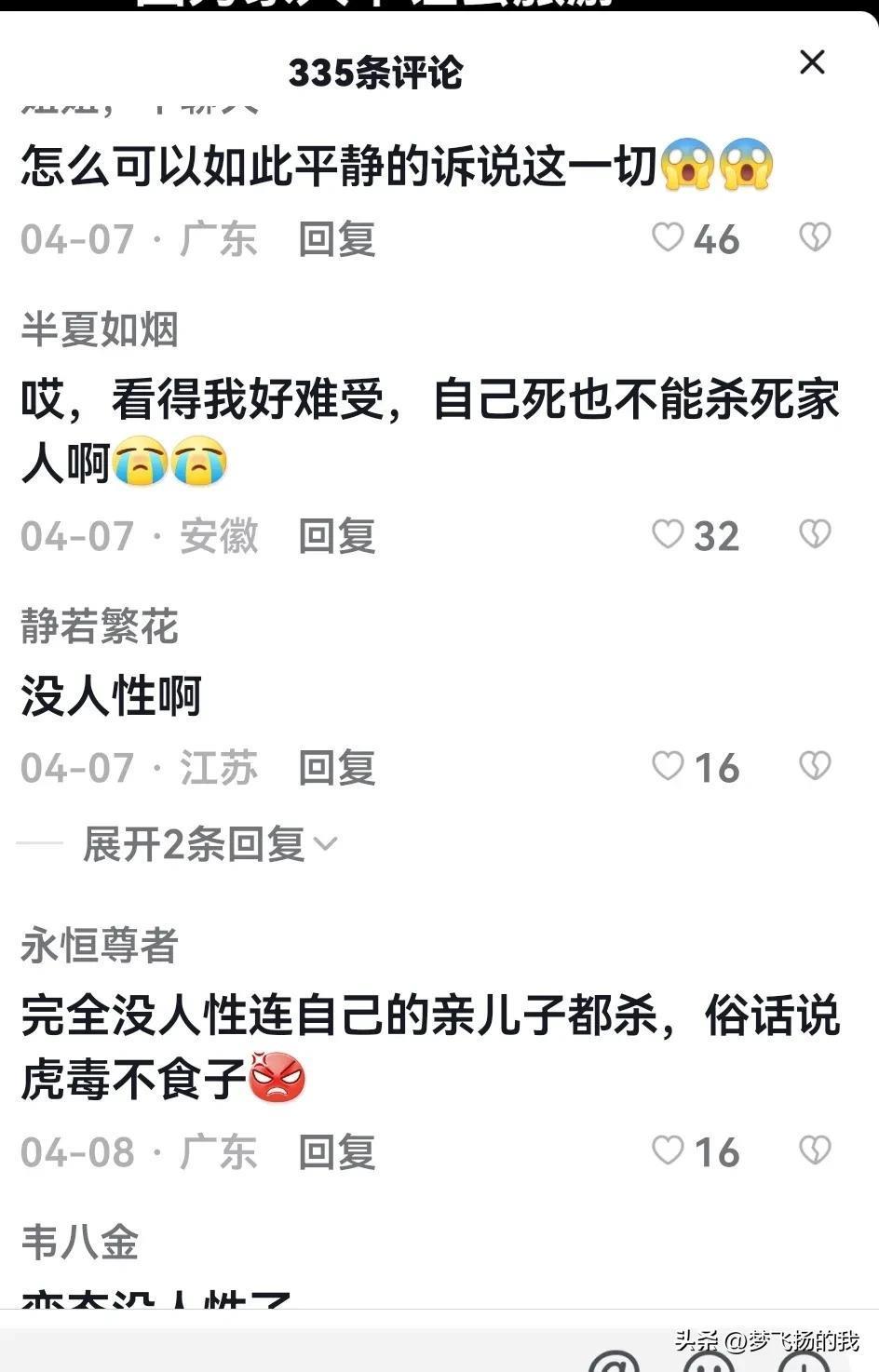
Task: Close the 335条评论 comments panel
Action: 812,62
